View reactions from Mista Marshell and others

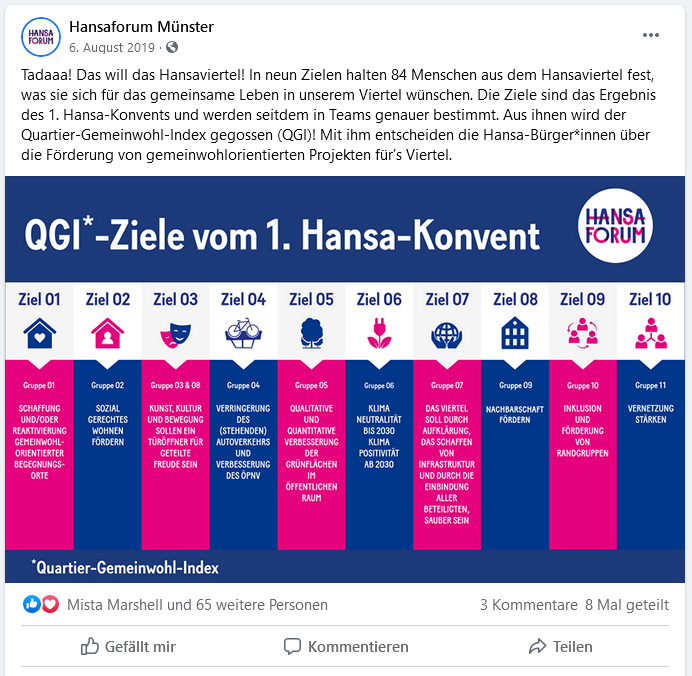197,605
